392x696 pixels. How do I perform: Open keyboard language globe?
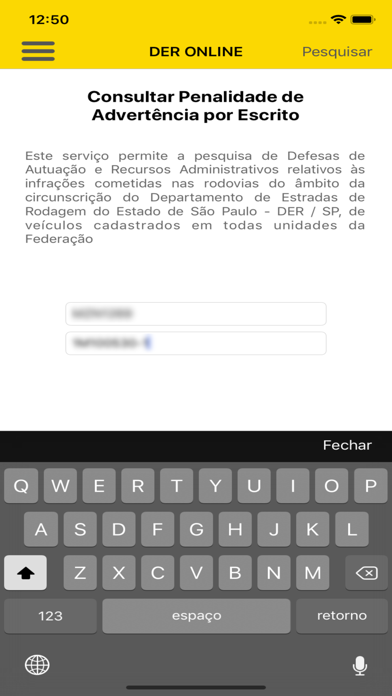pos(37,665)
